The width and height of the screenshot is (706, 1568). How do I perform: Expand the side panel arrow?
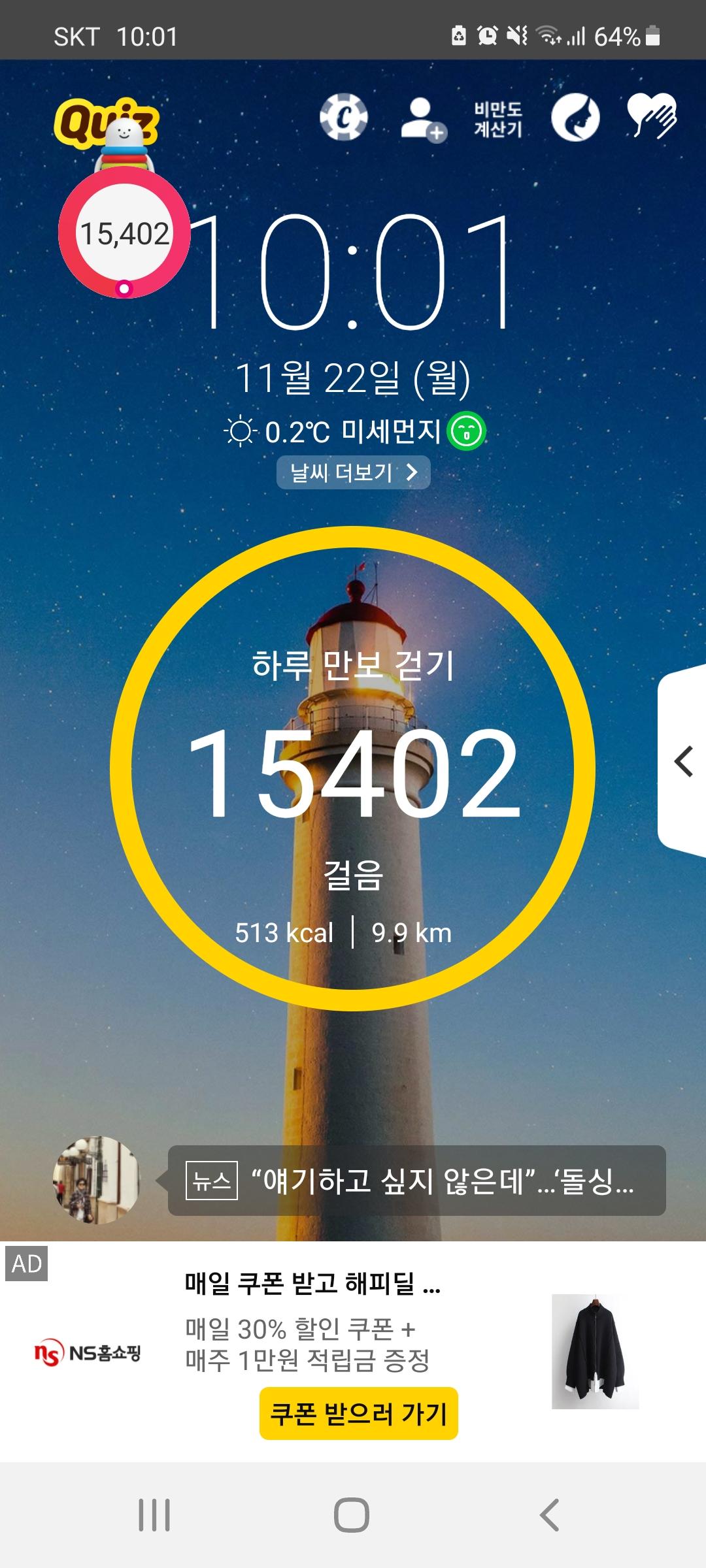pos(683,762)
